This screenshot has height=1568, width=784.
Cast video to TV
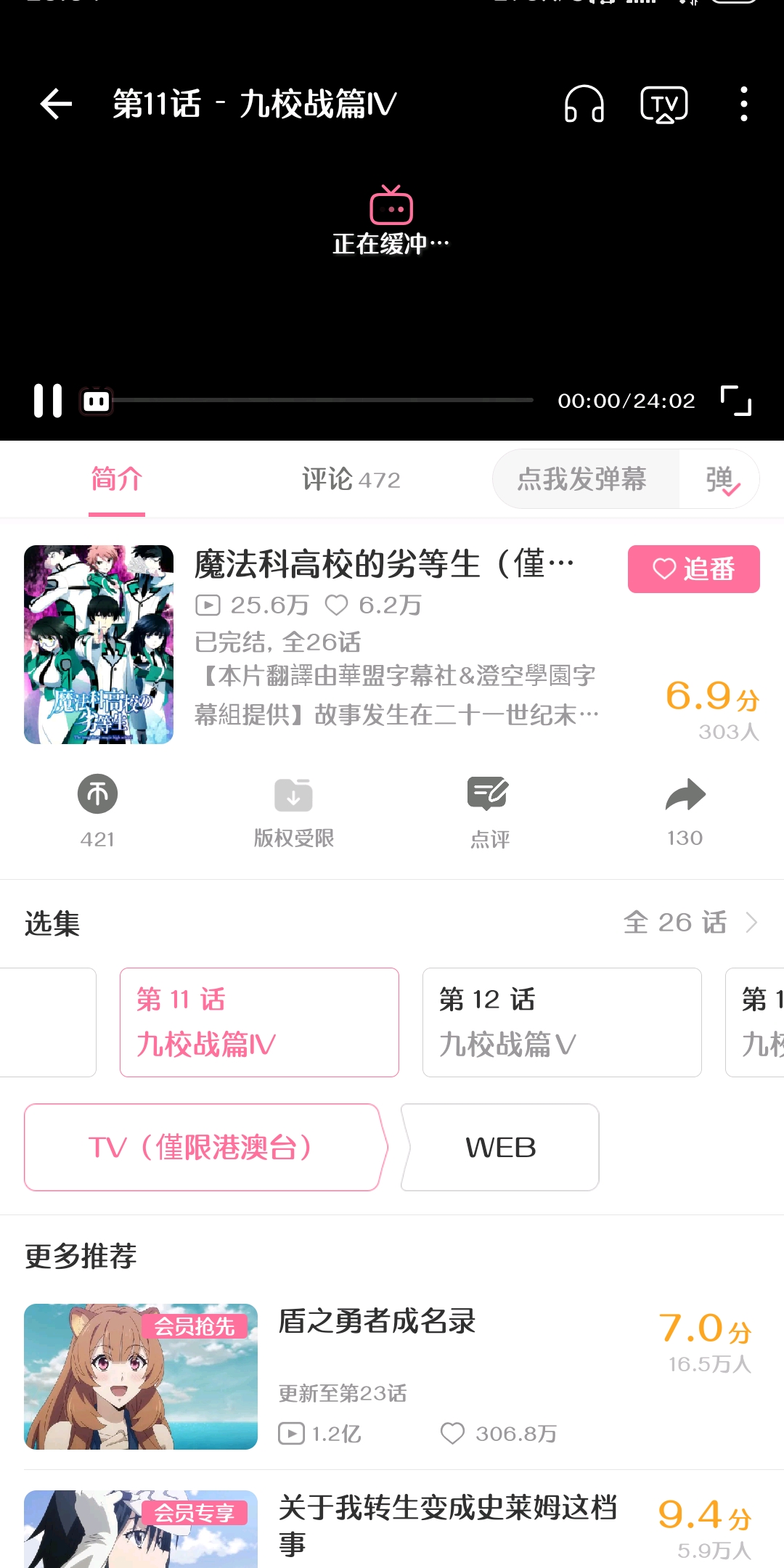(663, 105)
